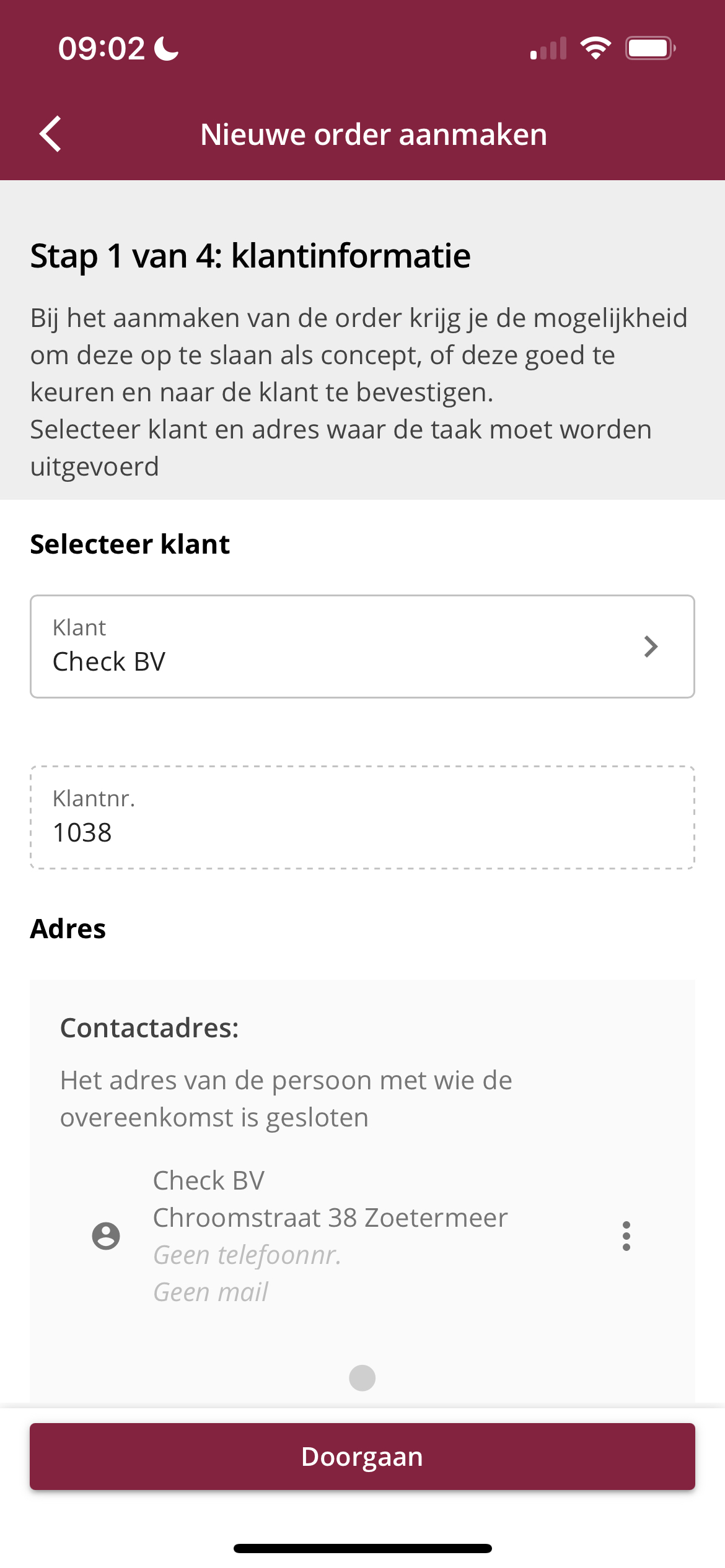725x1568 pixels.
Task: Open the Klant selector showing Check BV
Action: coord(362,647)
